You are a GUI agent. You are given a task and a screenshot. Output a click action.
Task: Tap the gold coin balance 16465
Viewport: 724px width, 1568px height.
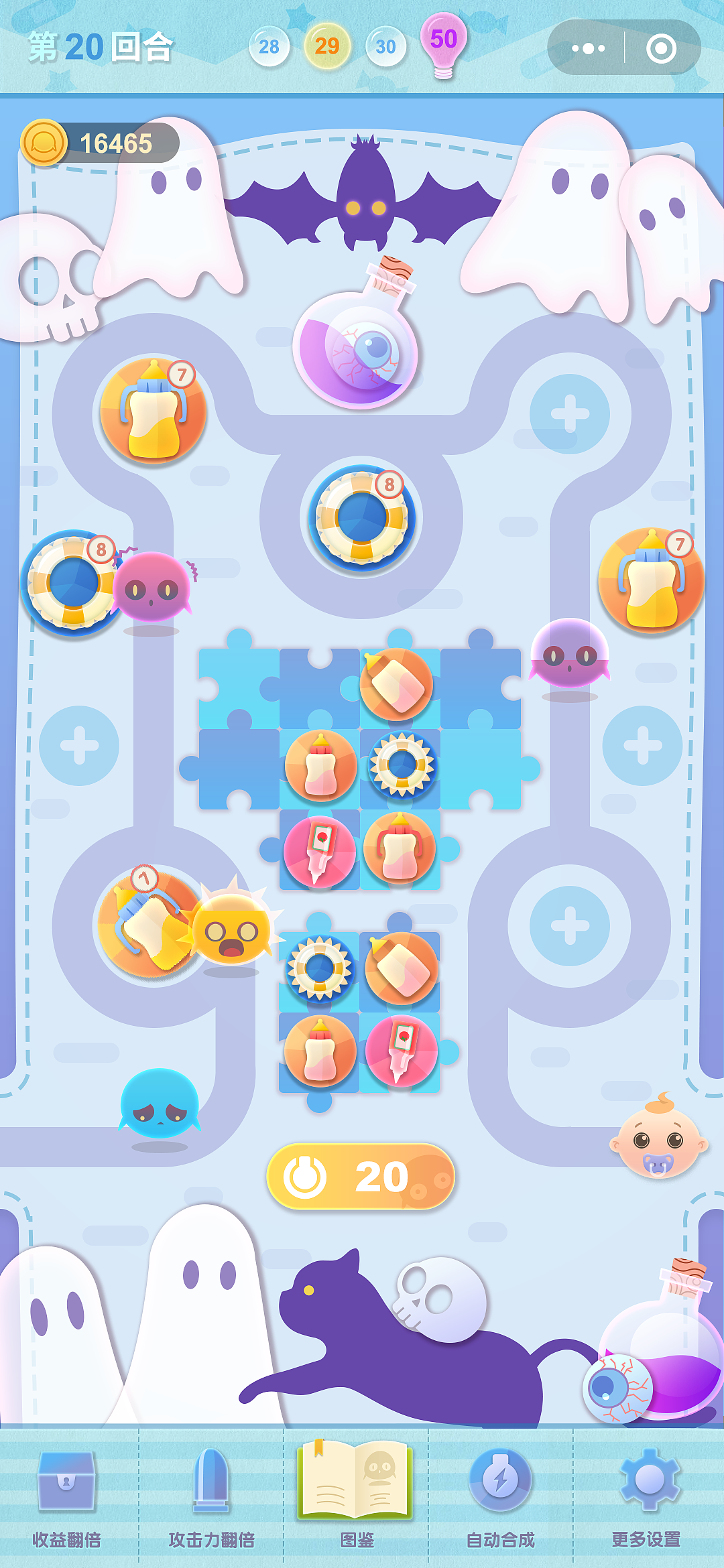coord(101,143)
